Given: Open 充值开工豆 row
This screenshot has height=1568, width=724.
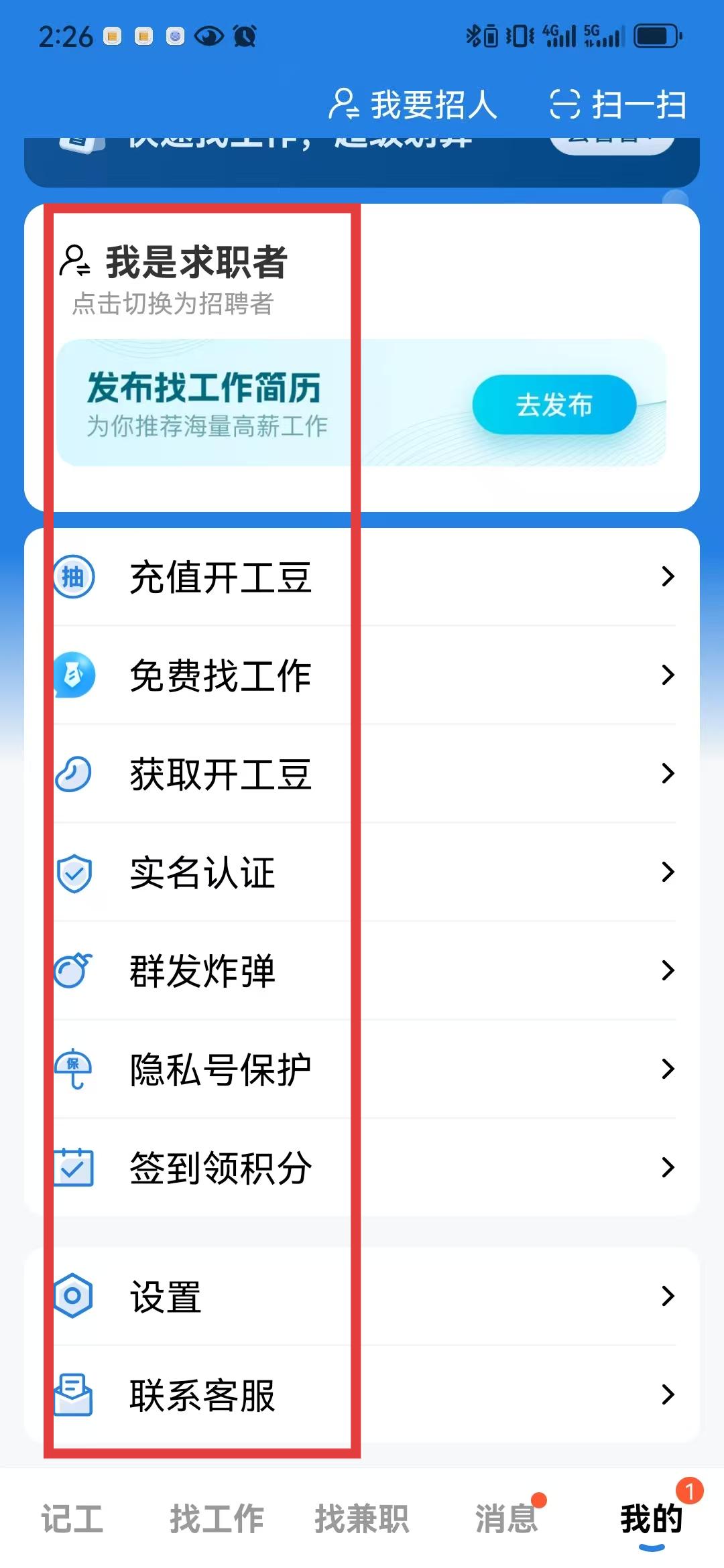Looking at the screenshot, I should tap(362, 576).
